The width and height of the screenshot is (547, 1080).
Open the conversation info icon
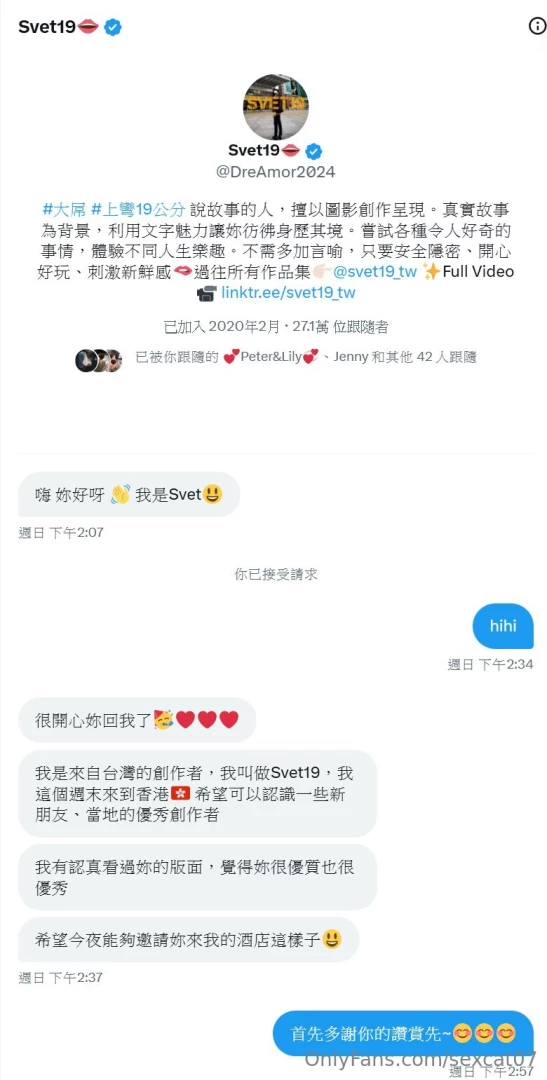click(536, 26)
